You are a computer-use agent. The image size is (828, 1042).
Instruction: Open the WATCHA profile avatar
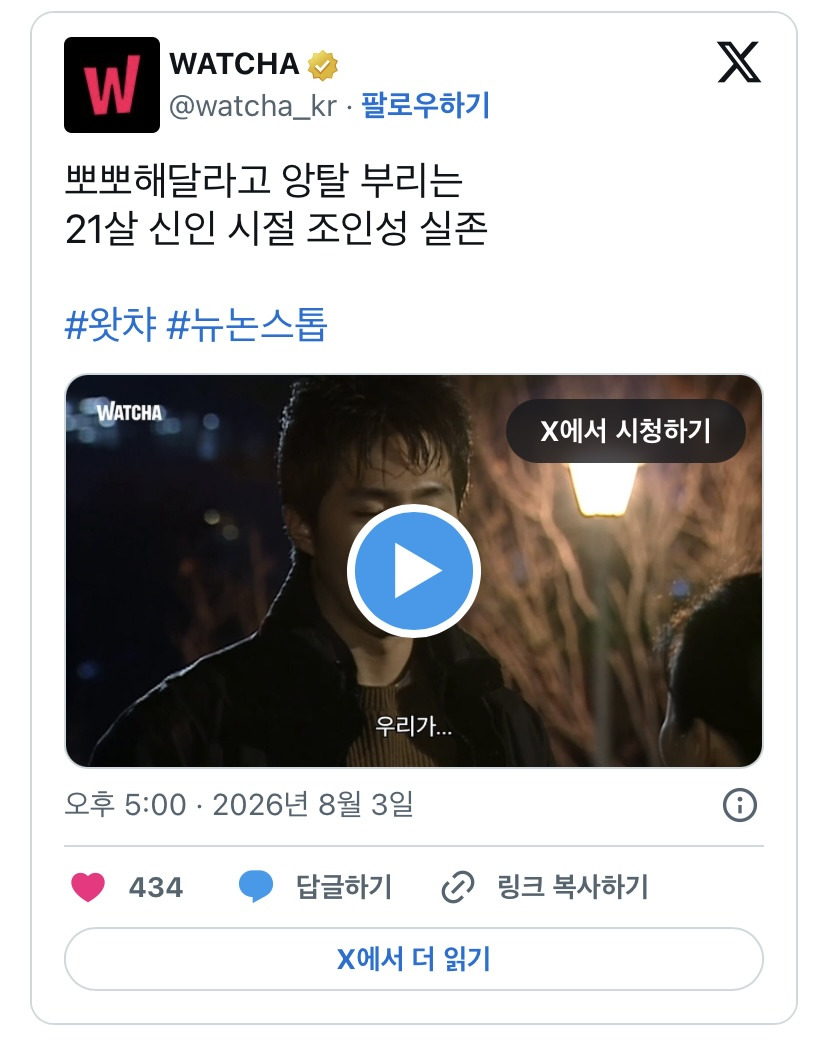pos(112,85)
